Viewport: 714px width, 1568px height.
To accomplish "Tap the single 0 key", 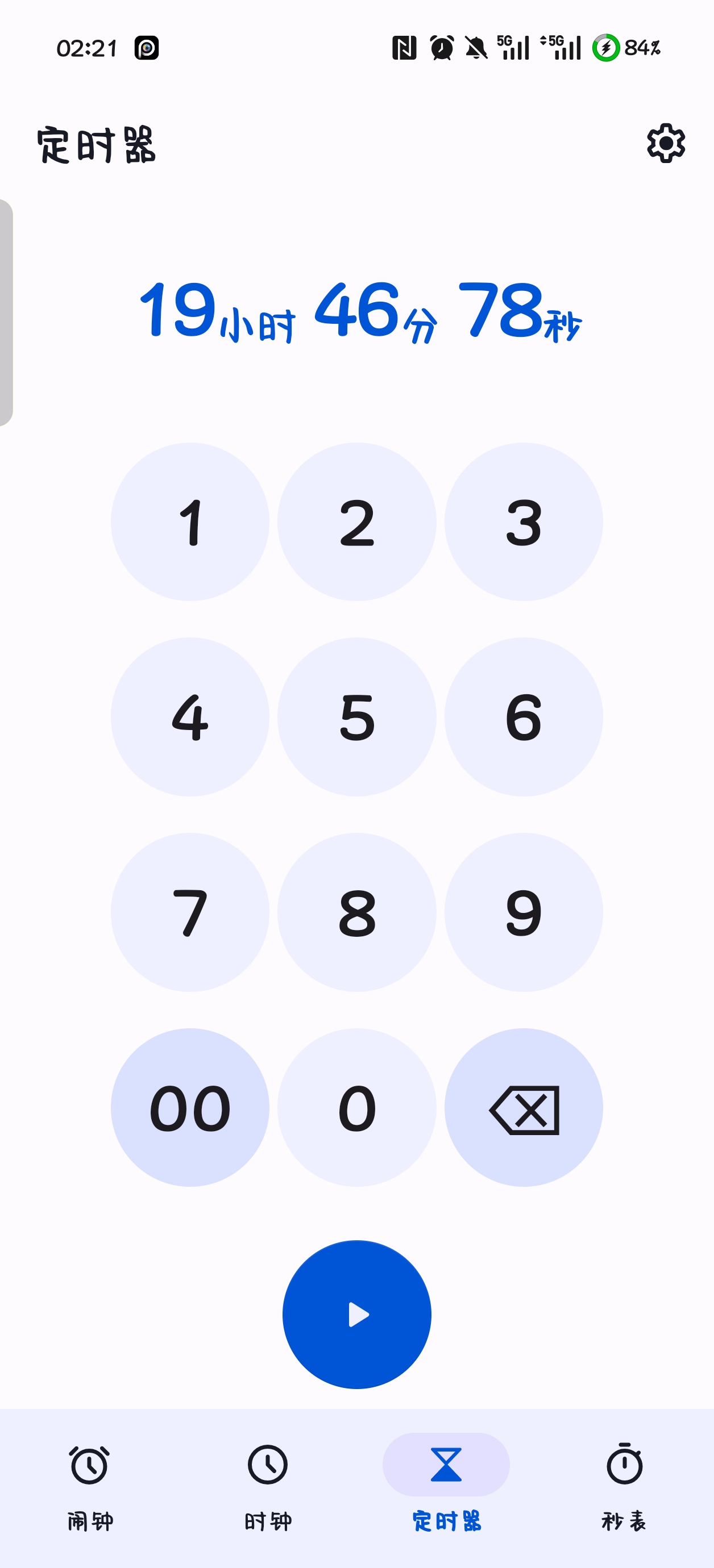I will [357, 1107].
